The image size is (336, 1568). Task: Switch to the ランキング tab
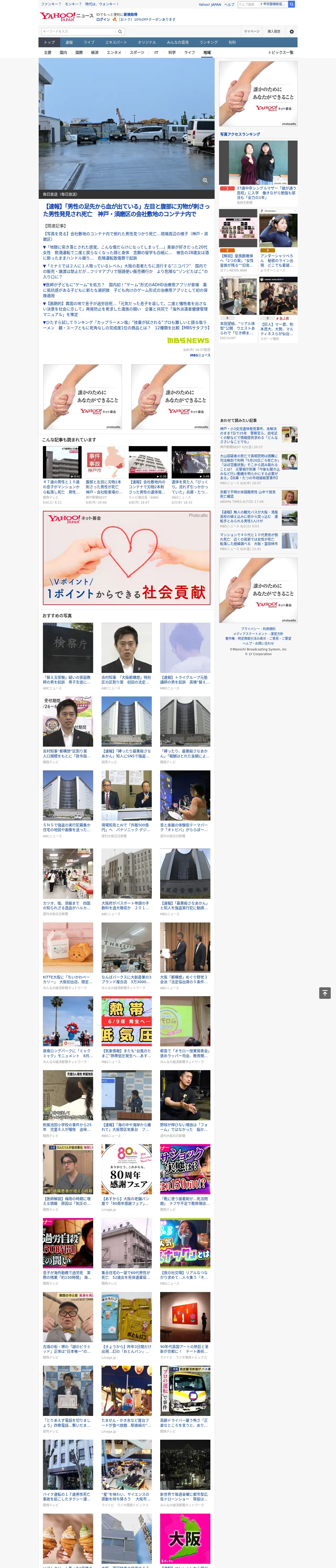209,43
